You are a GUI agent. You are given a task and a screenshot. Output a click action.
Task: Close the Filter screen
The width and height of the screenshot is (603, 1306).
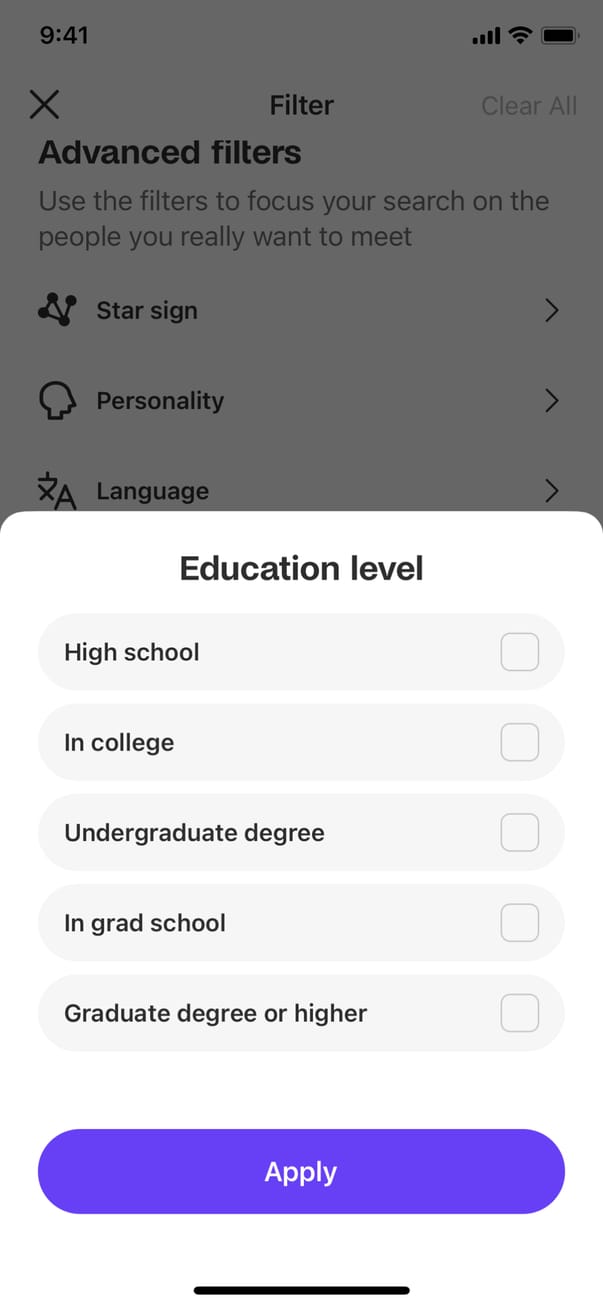pos(45,105)
